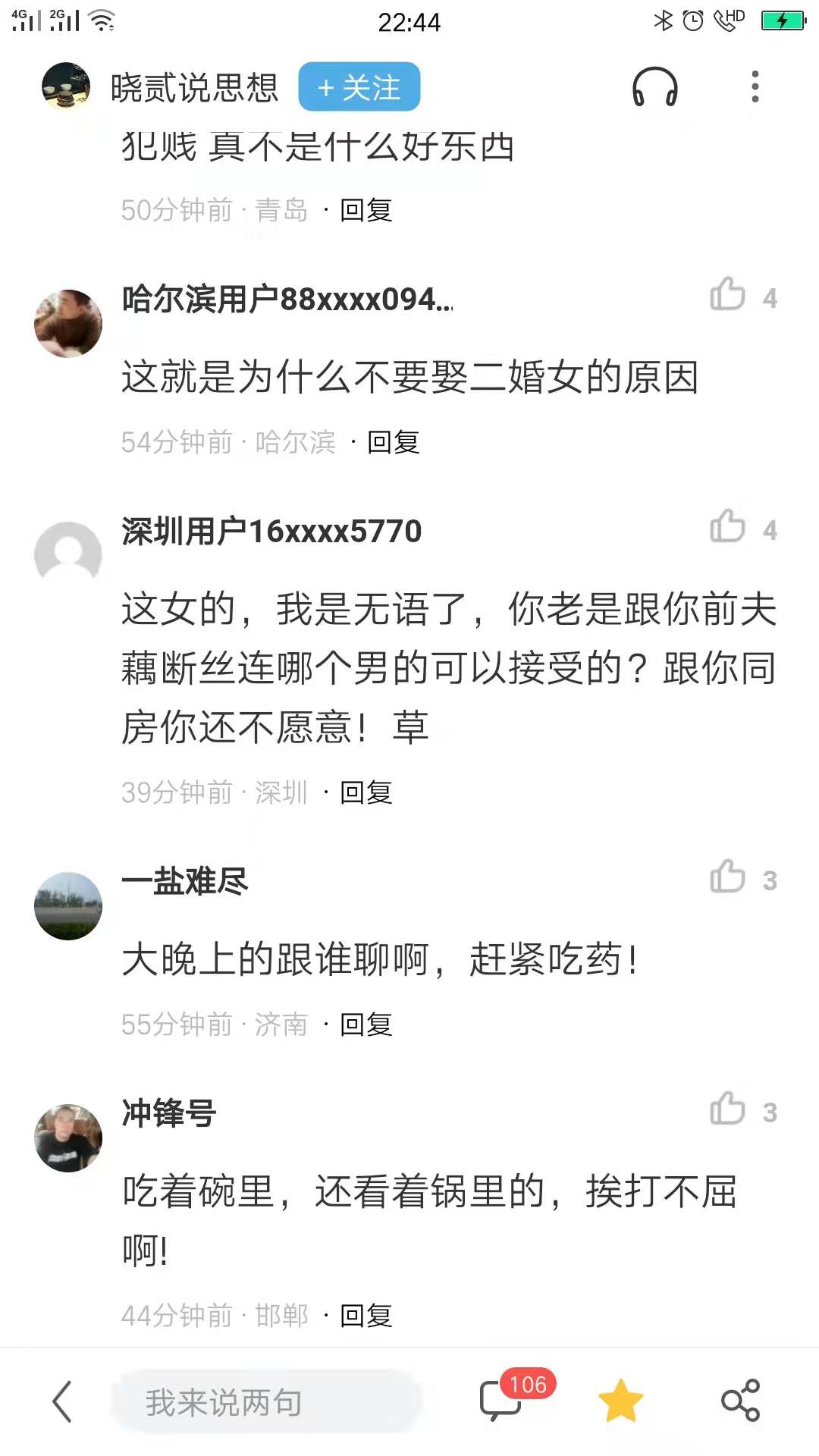
Task: View 冲锋号's profile avatar
Action: (68, 1137)
